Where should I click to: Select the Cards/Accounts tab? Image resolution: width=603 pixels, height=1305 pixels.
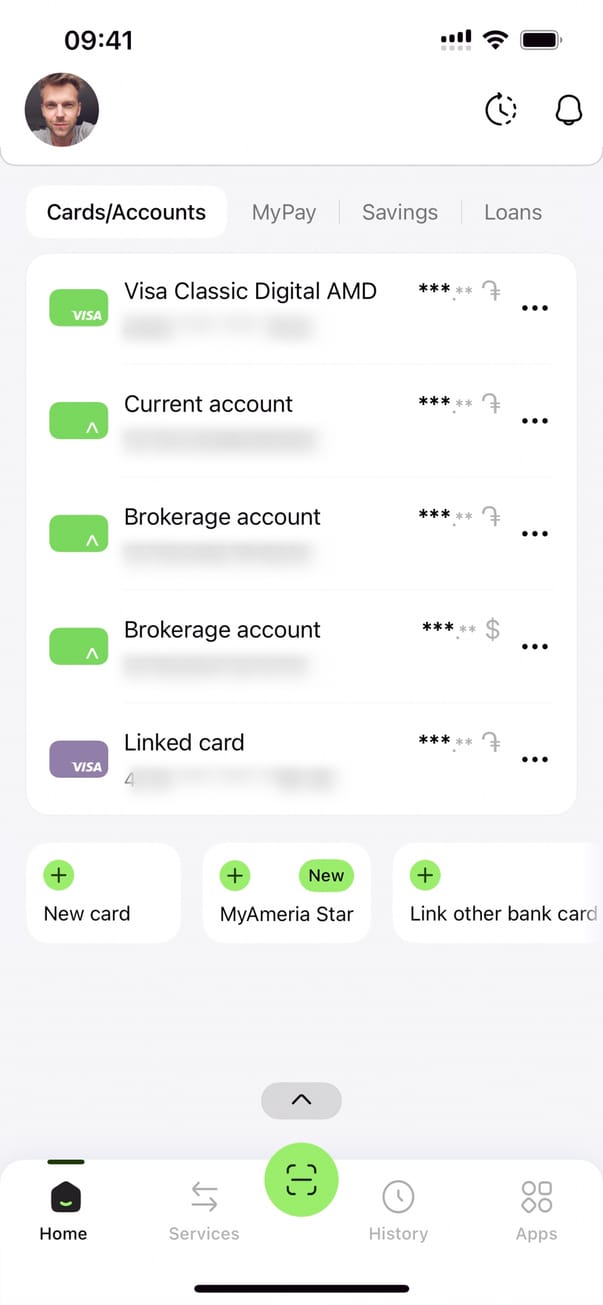(126, 212)
